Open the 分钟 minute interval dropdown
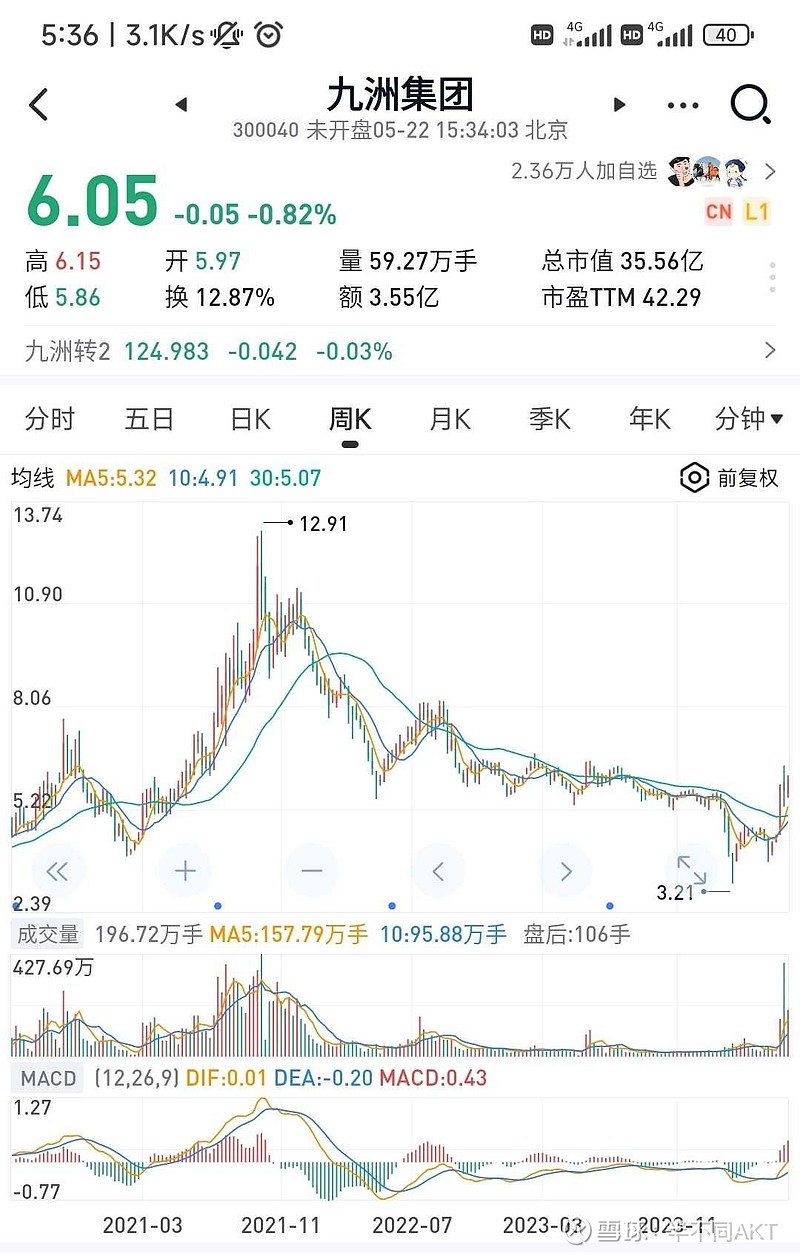 (x=748, y=419)
